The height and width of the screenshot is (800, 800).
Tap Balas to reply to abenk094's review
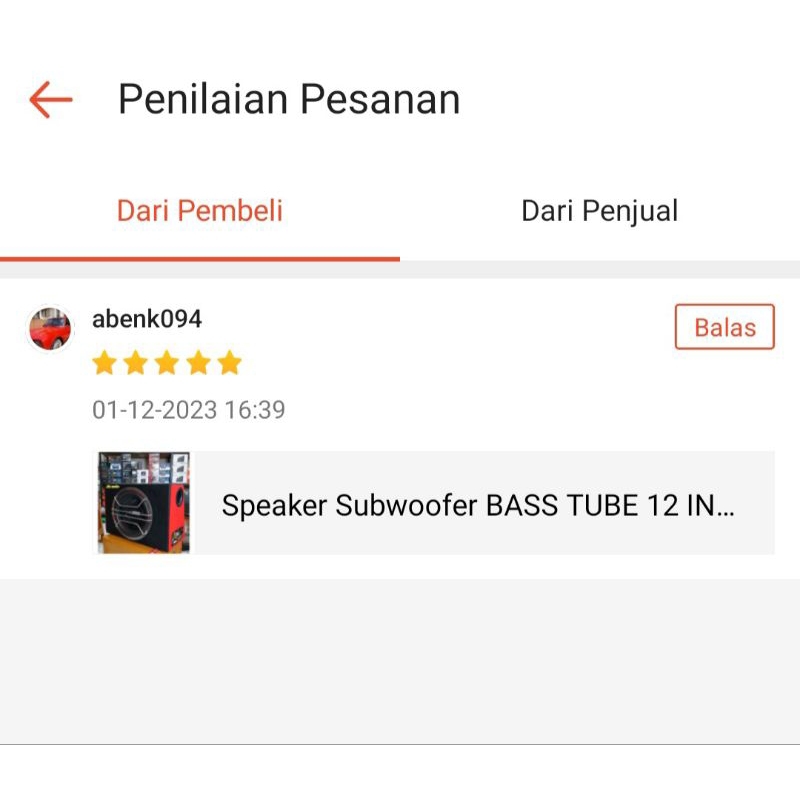coord(724,327)
